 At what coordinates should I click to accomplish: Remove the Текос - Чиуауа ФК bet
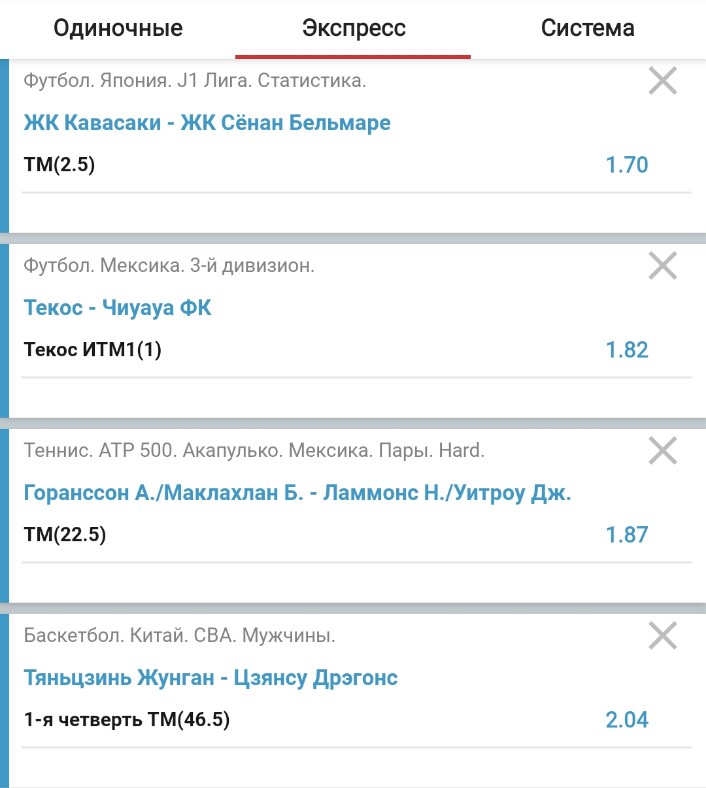click(663, 266)
